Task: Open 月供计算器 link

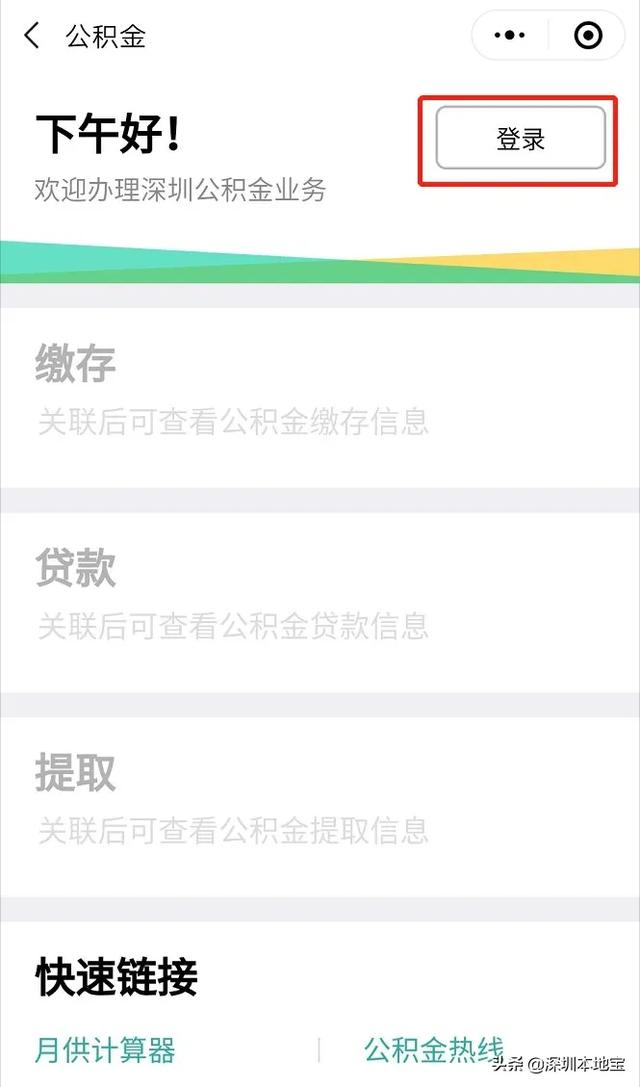Action: (x=106, y=1050)
